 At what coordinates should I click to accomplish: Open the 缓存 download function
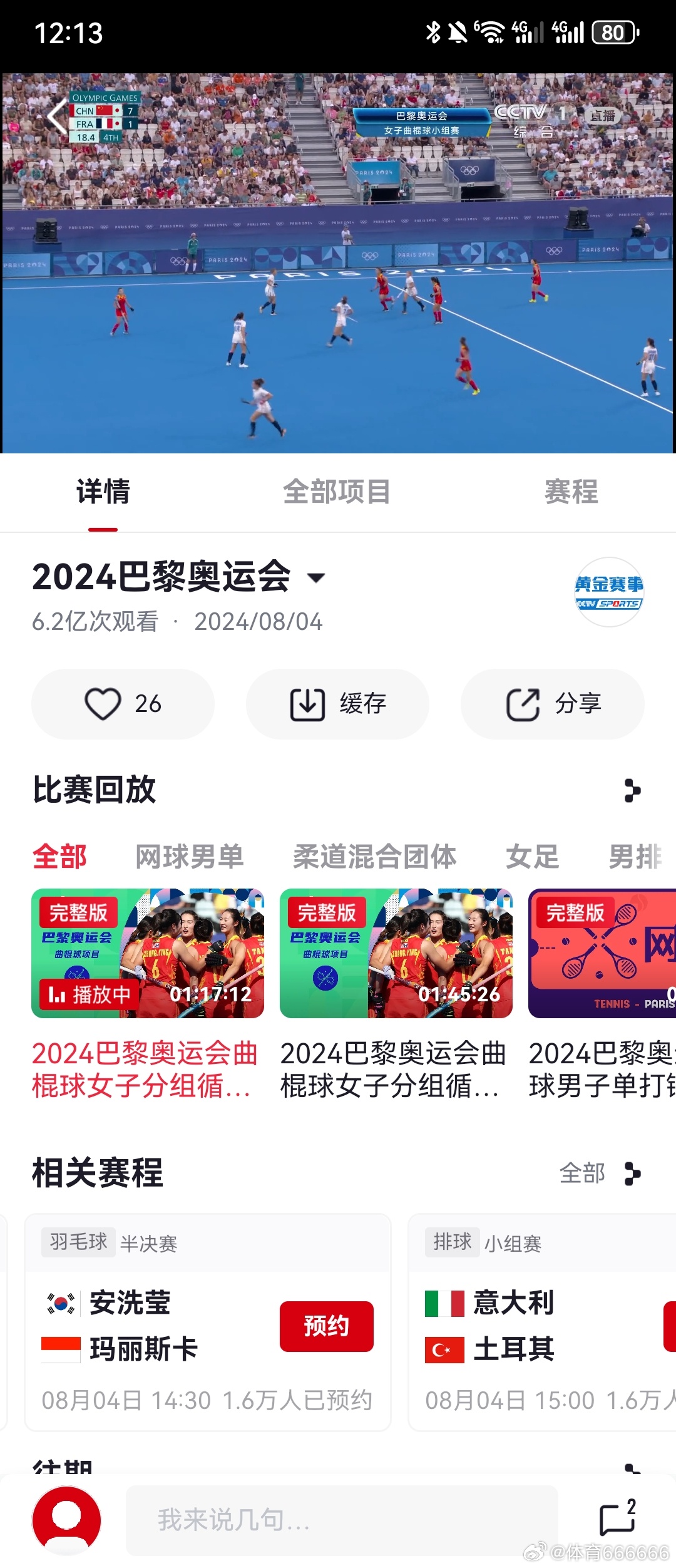(337, 703)
